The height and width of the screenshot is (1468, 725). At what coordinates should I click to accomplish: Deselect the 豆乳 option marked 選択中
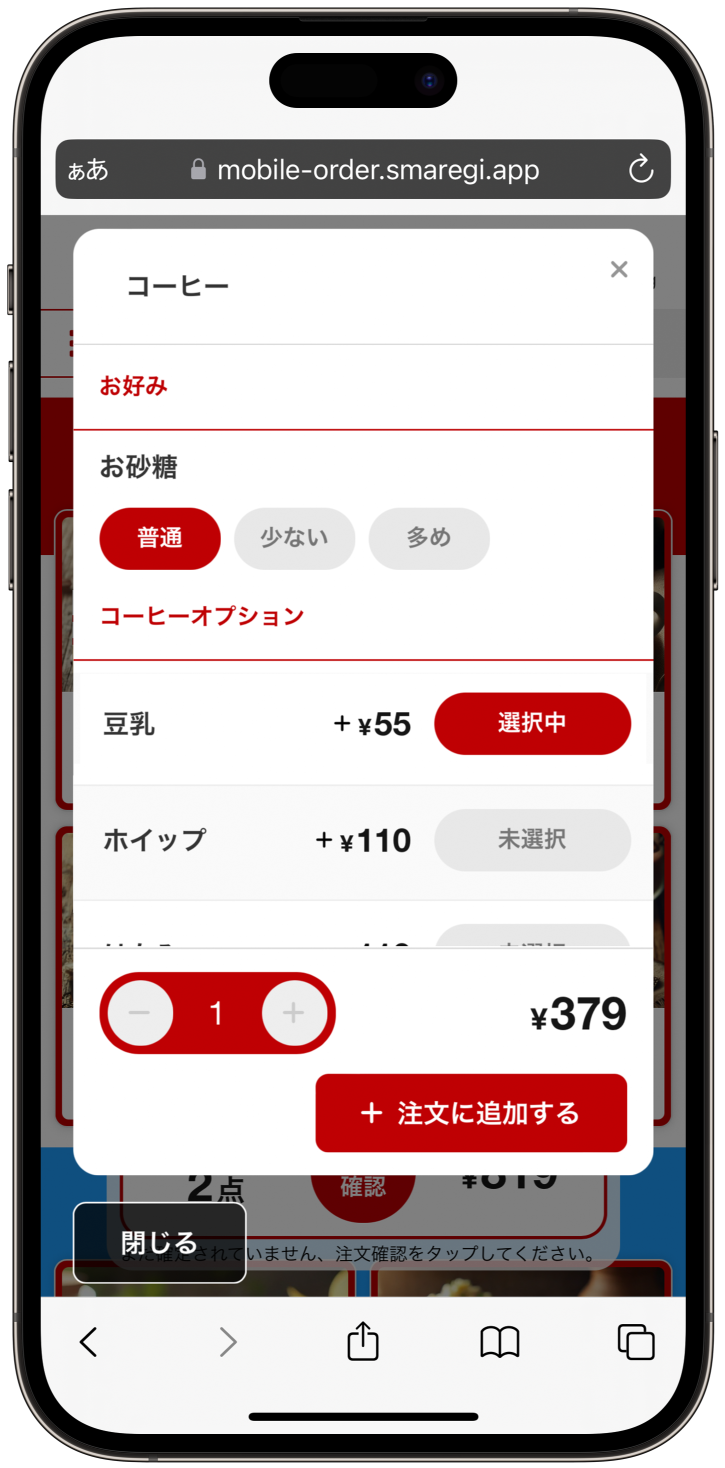(532, 723)
